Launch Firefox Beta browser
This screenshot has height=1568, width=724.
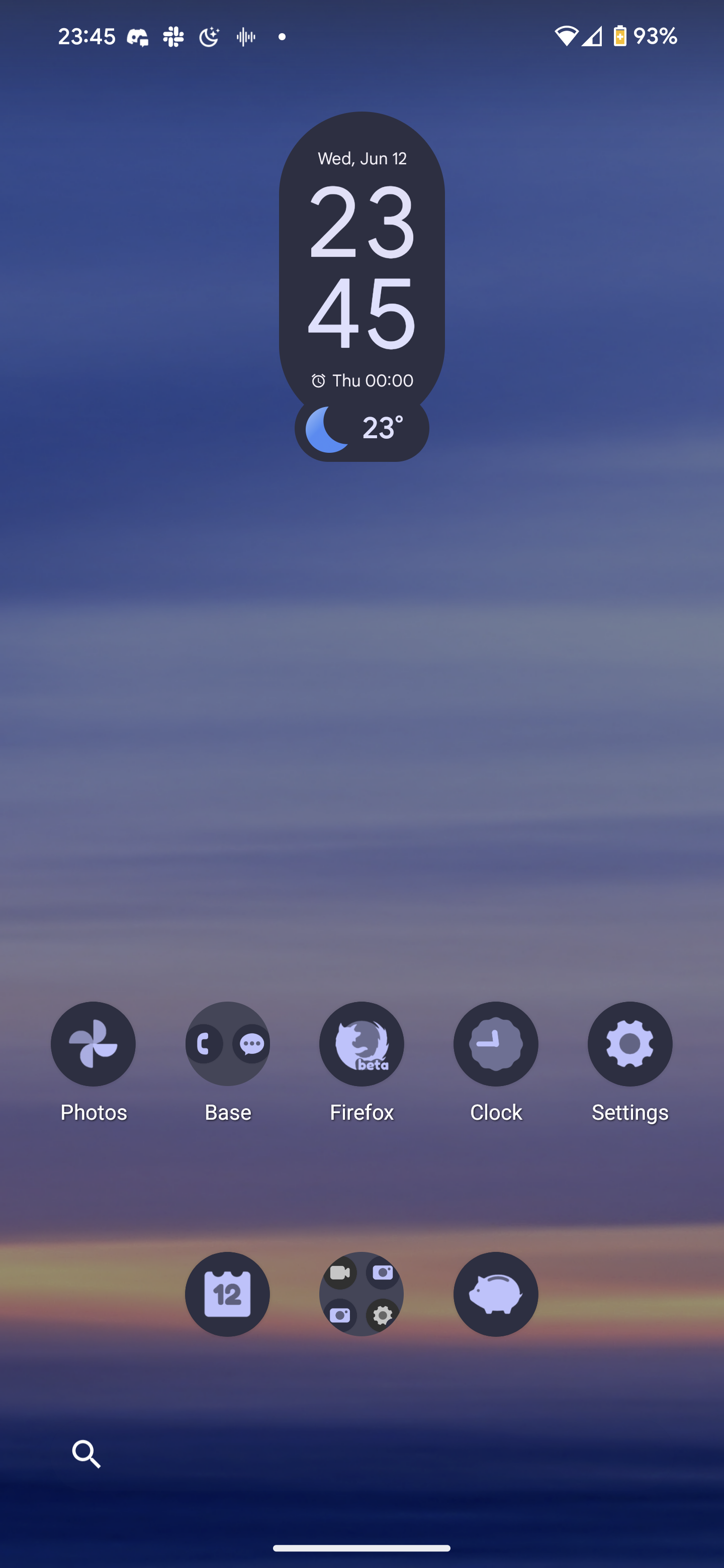click(361, 1044)
